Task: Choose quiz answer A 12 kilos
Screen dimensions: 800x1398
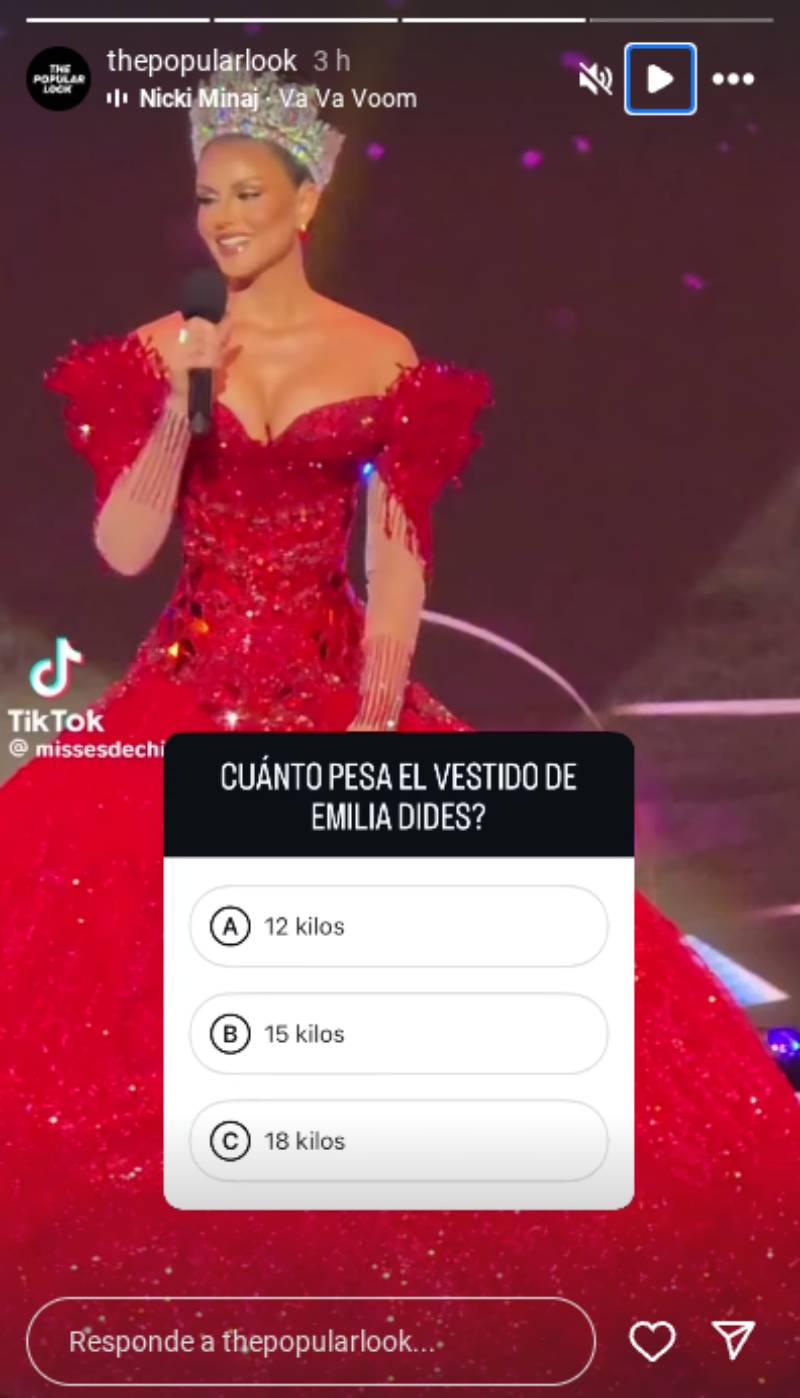Action: pyautogui.click(x=398, y=927)
